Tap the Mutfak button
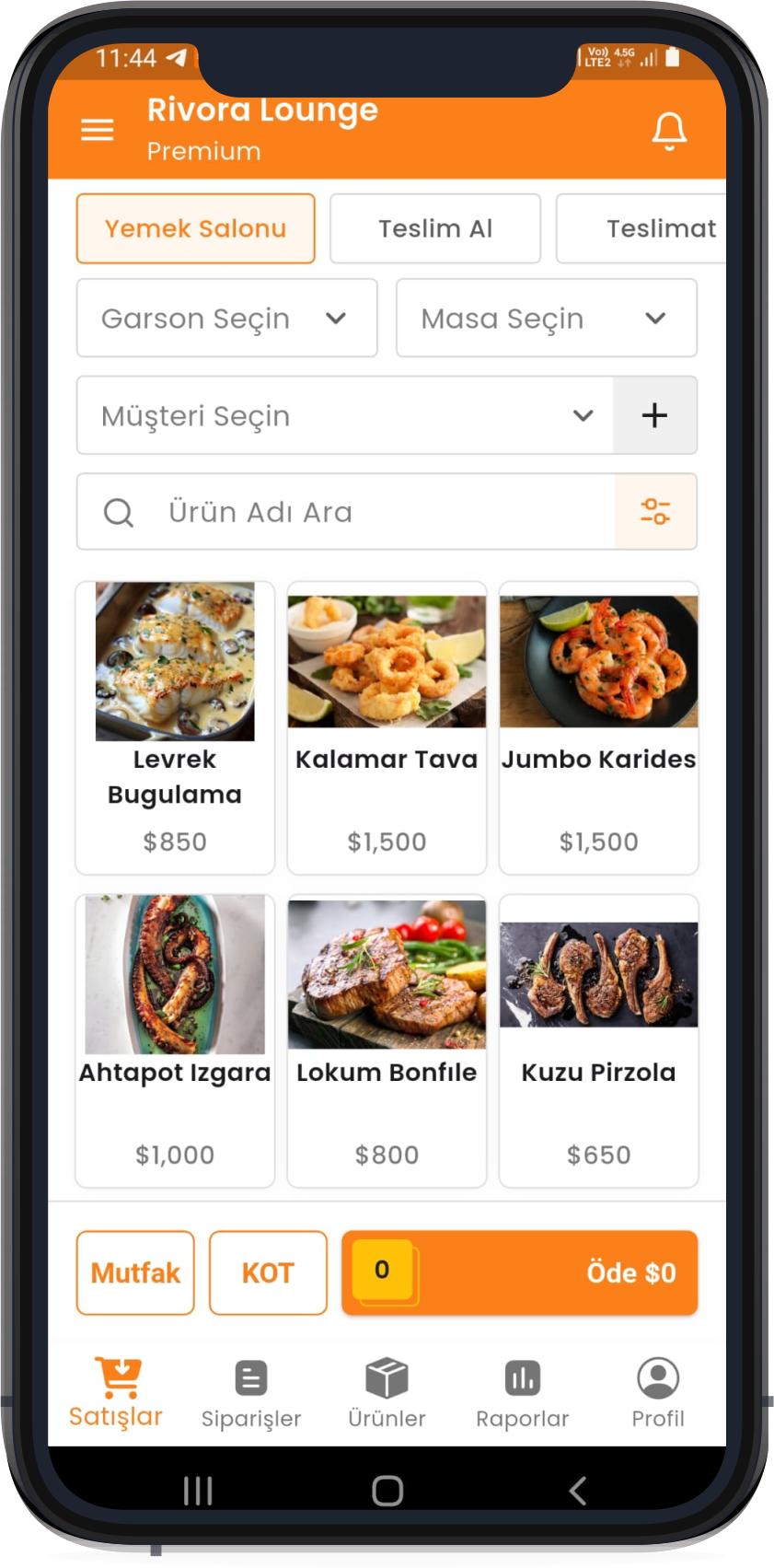The image size is (774, 1568). [135, 1273]
